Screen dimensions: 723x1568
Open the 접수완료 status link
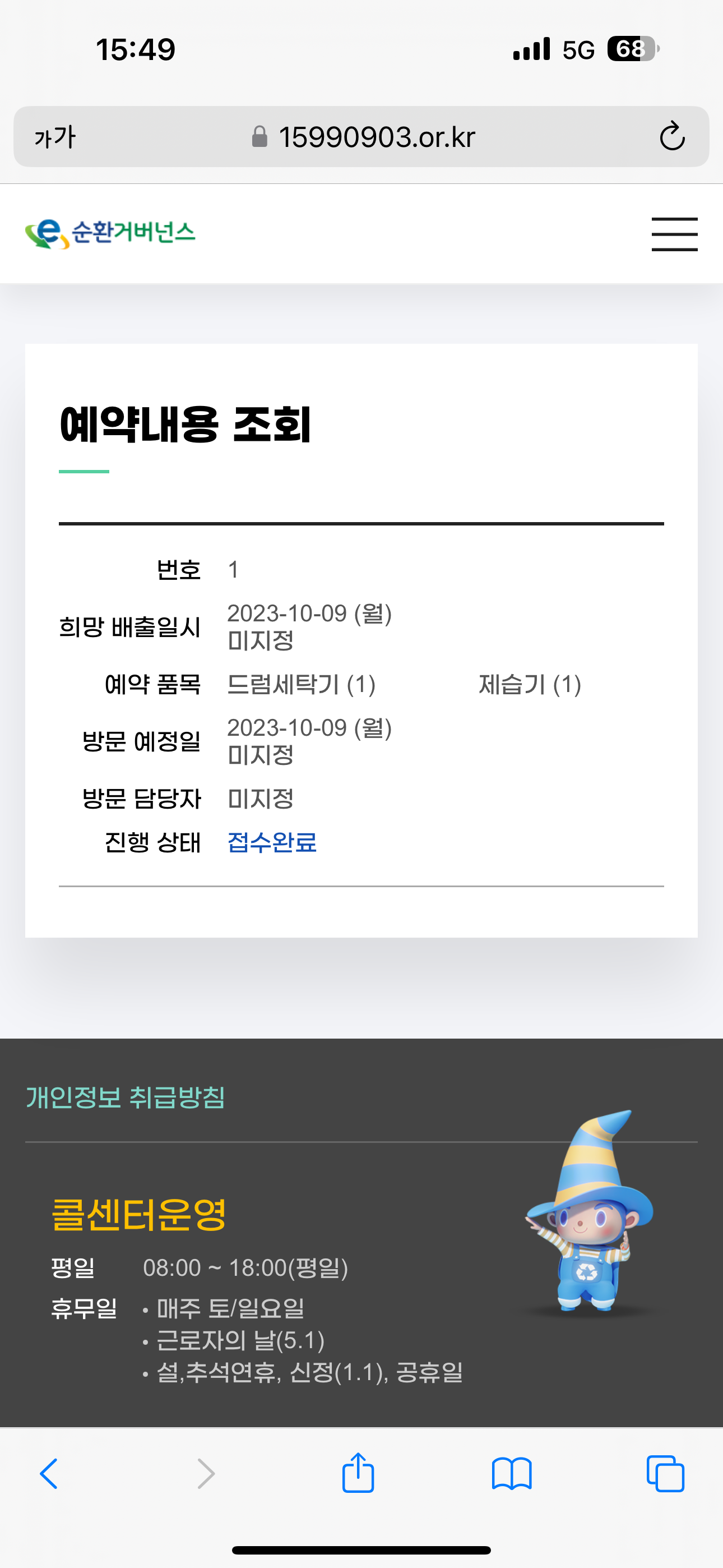pyautogui.click(x=272, y=842)
